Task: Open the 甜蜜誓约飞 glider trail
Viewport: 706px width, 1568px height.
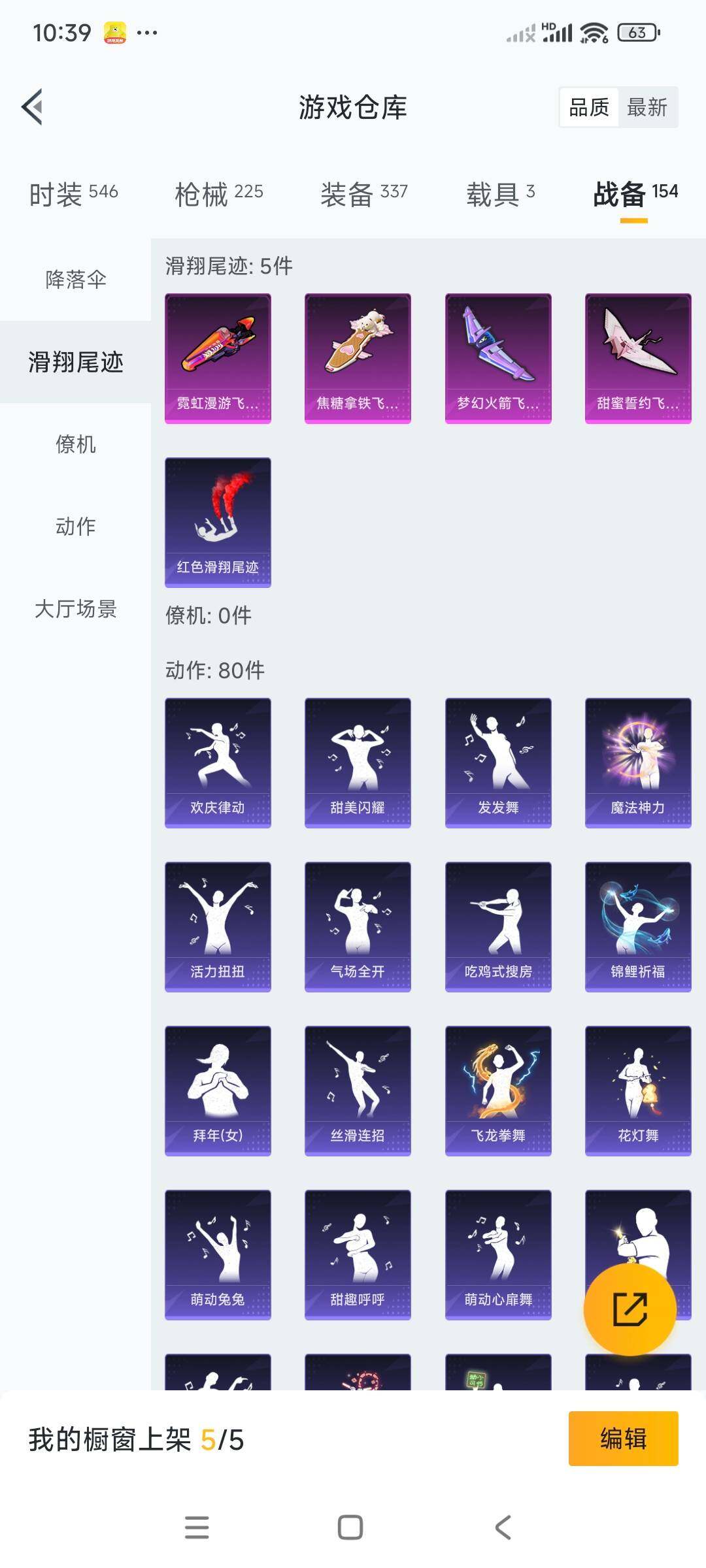Action: (x=637, y=358)
